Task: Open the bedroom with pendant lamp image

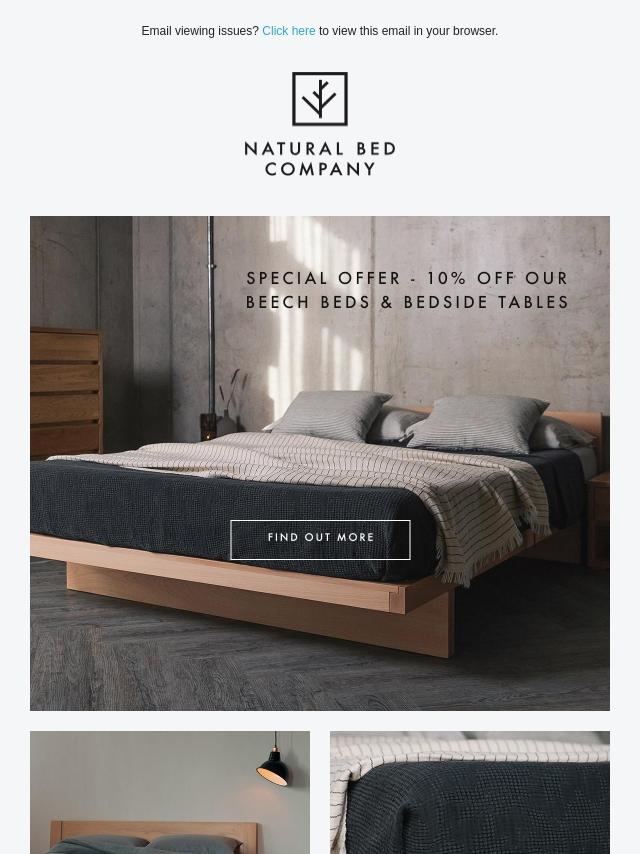Action: pos(170,792)
